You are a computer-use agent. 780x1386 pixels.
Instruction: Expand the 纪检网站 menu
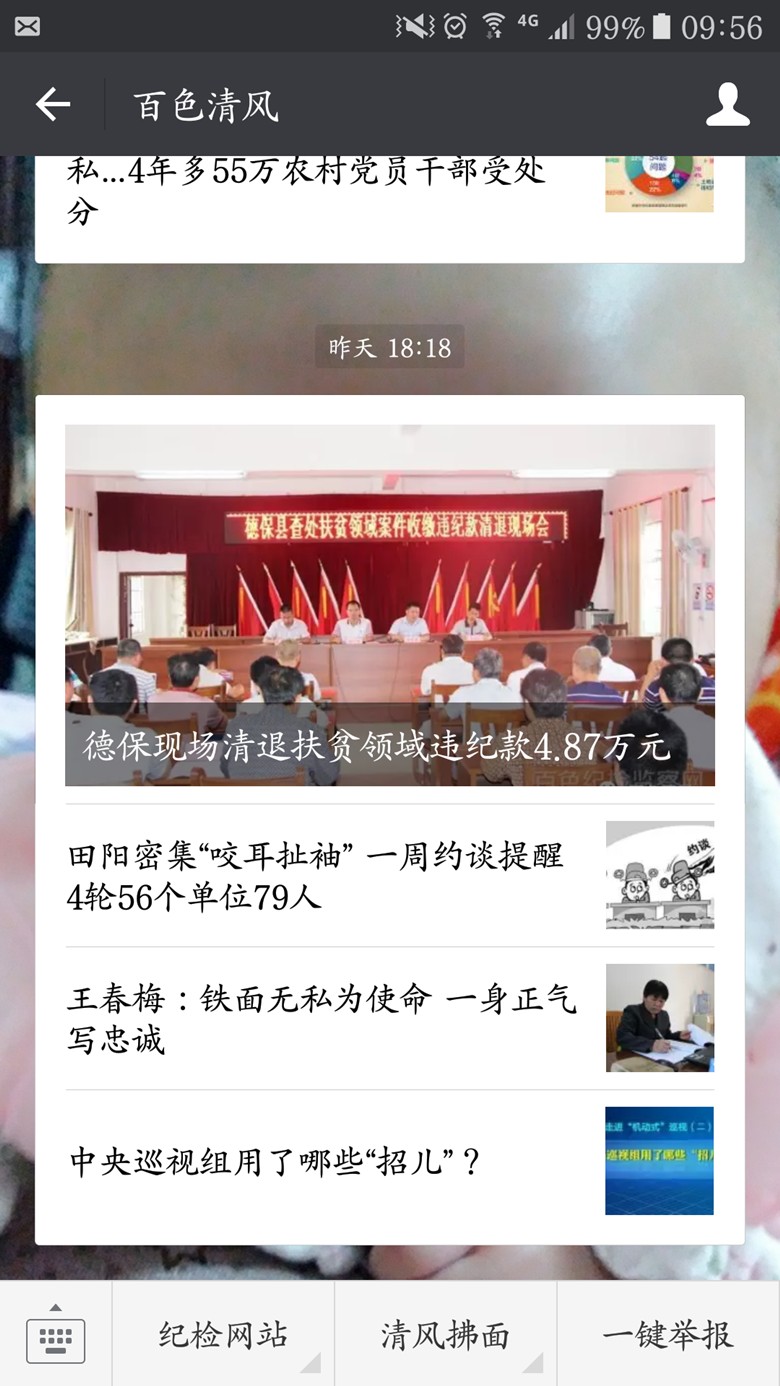(x=223, y=1335)
